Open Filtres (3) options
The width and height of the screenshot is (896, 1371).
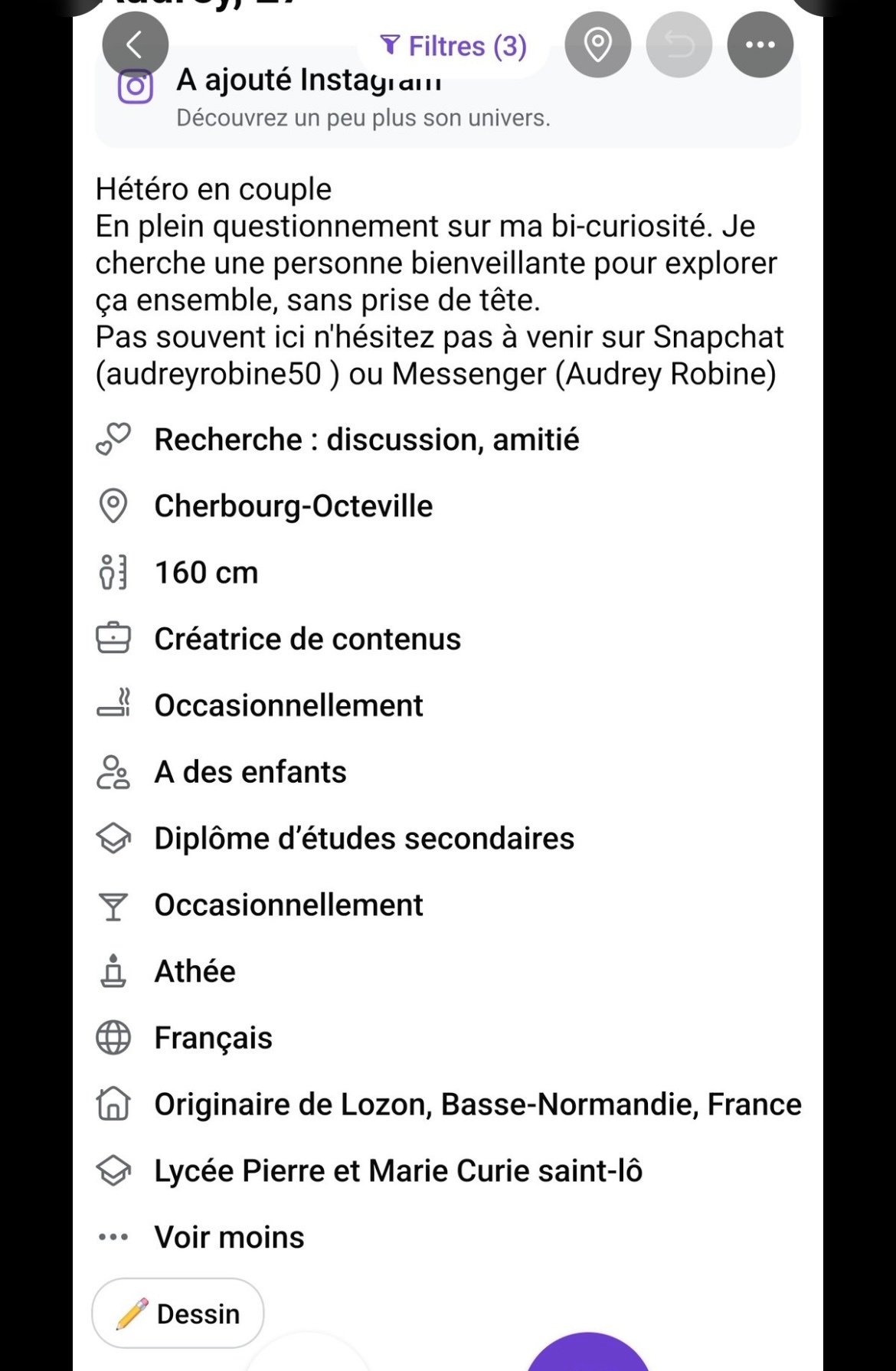tap(453, 46)
